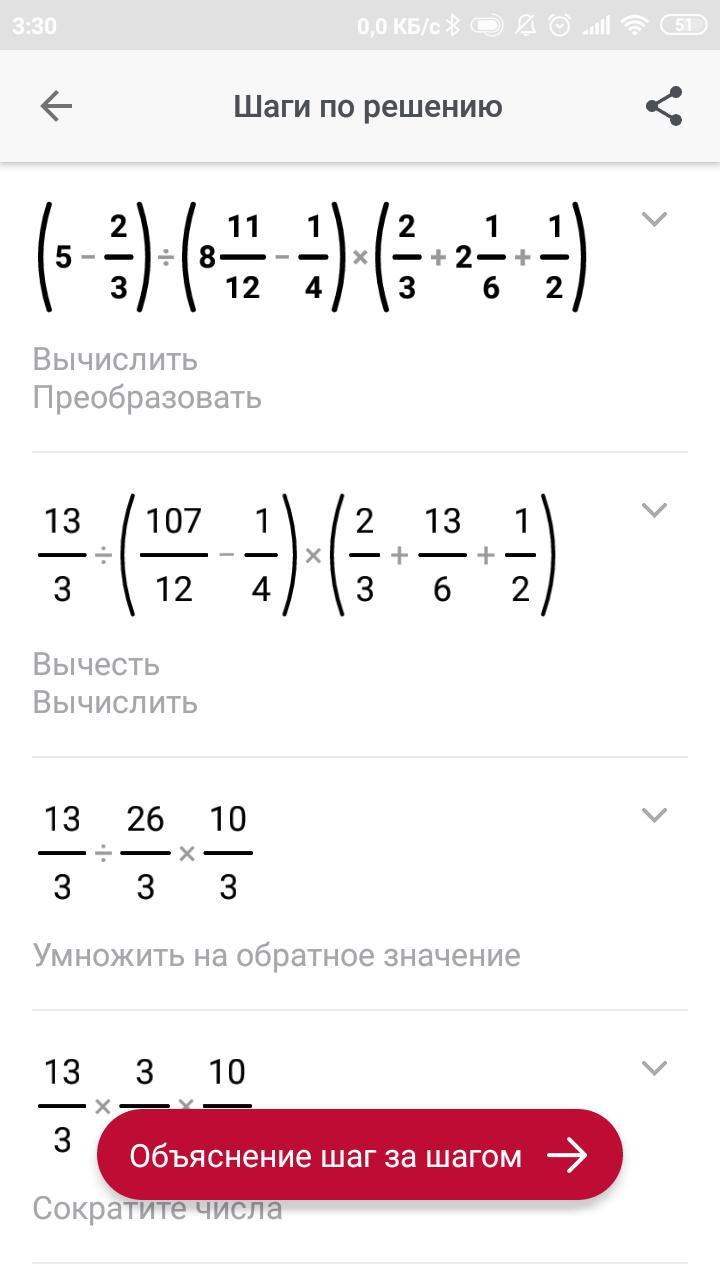
Task: Open Объяснение шаг за шагом
Action: click(360, 1155)
